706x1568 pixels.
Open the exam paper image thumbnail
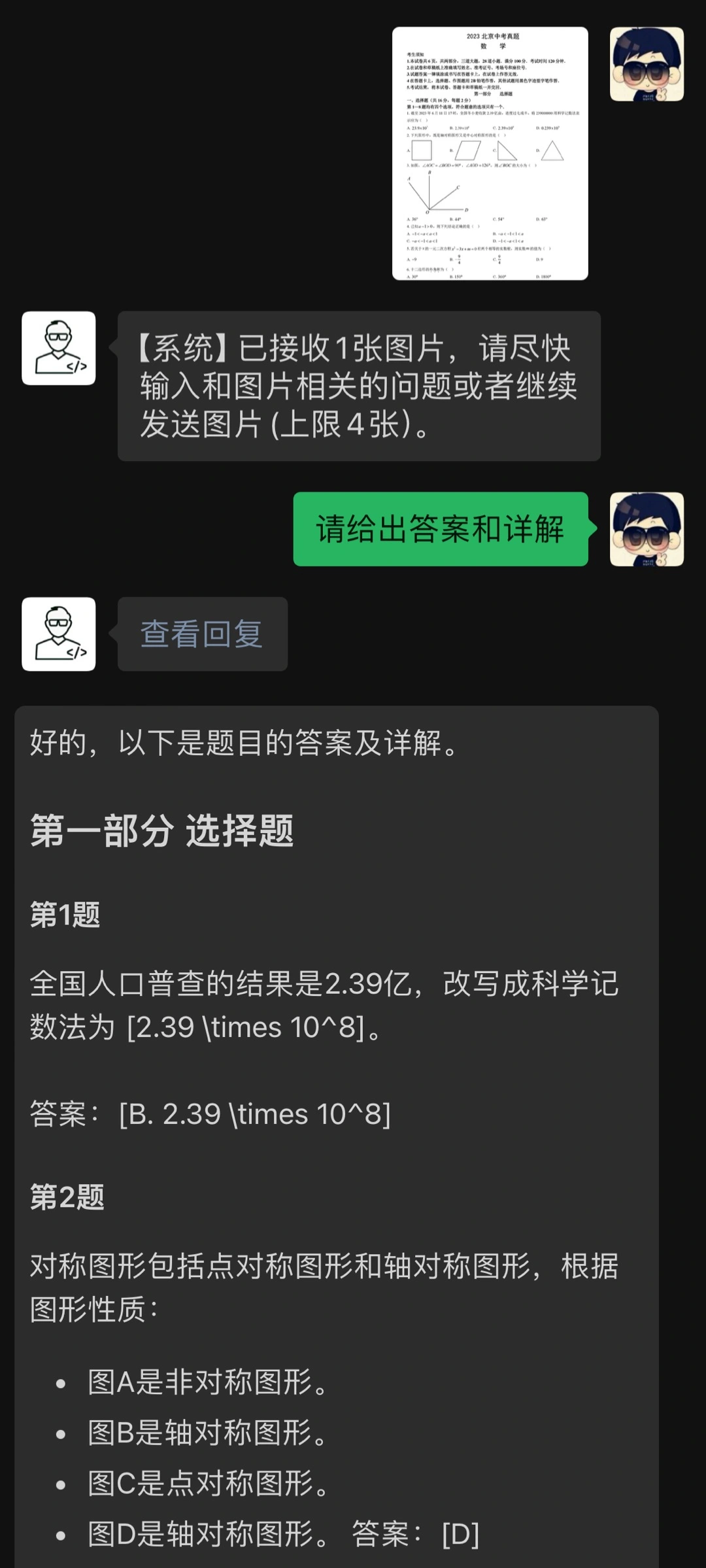click(497, 154)
